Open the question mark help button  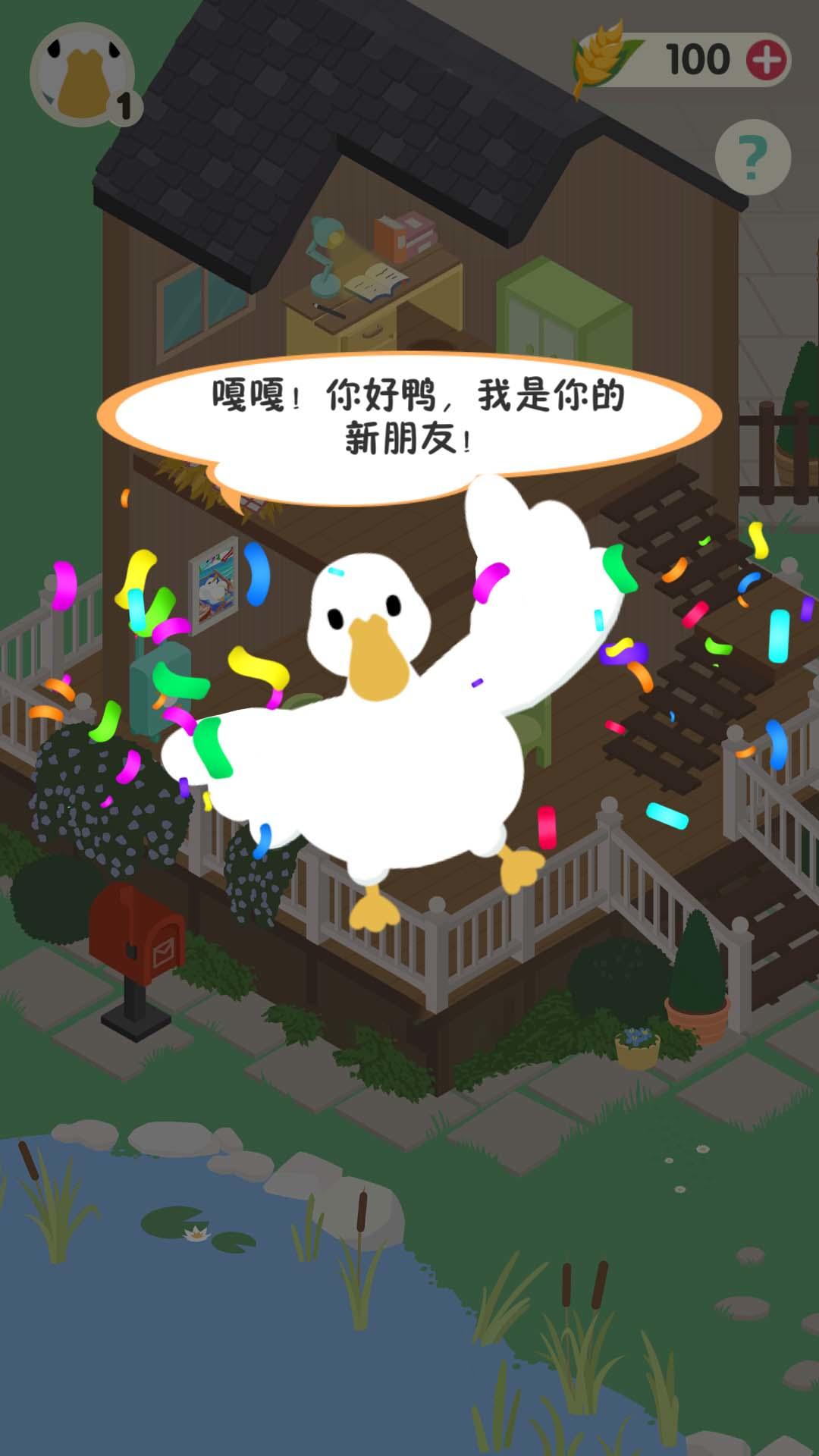coord(752,157)
